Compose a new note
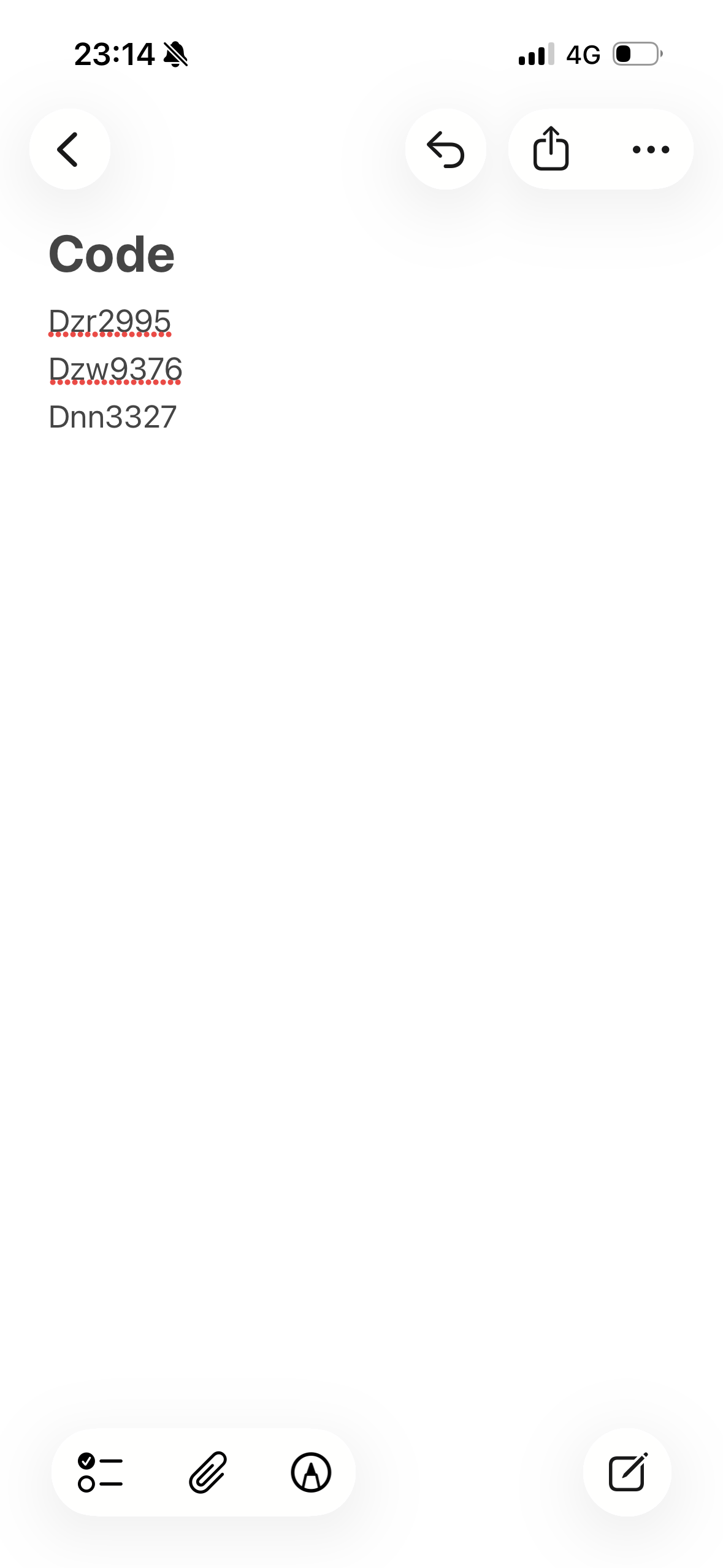 pyautogui.click(x=627, y=1472)
